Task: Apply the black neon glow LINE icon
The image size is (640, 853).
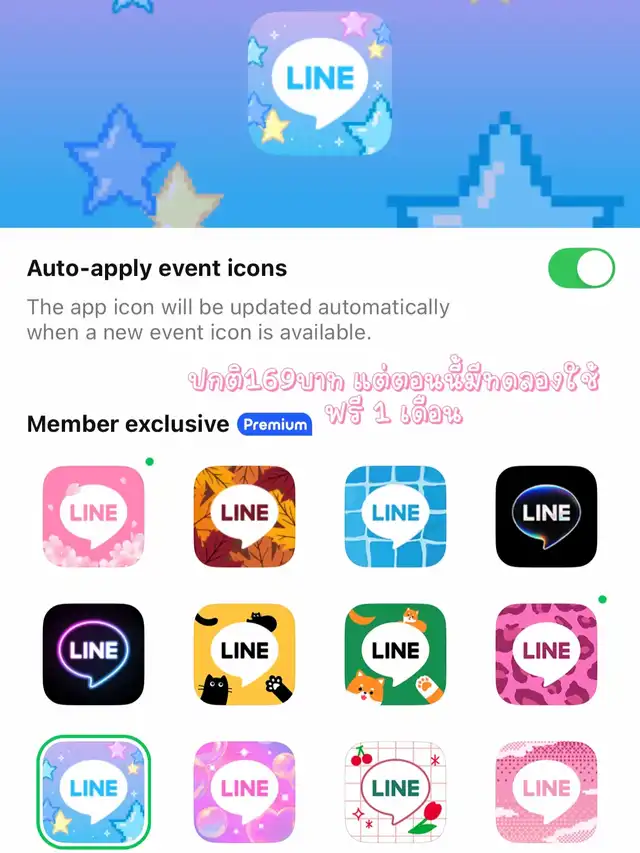Action: [x=94, y=653]
